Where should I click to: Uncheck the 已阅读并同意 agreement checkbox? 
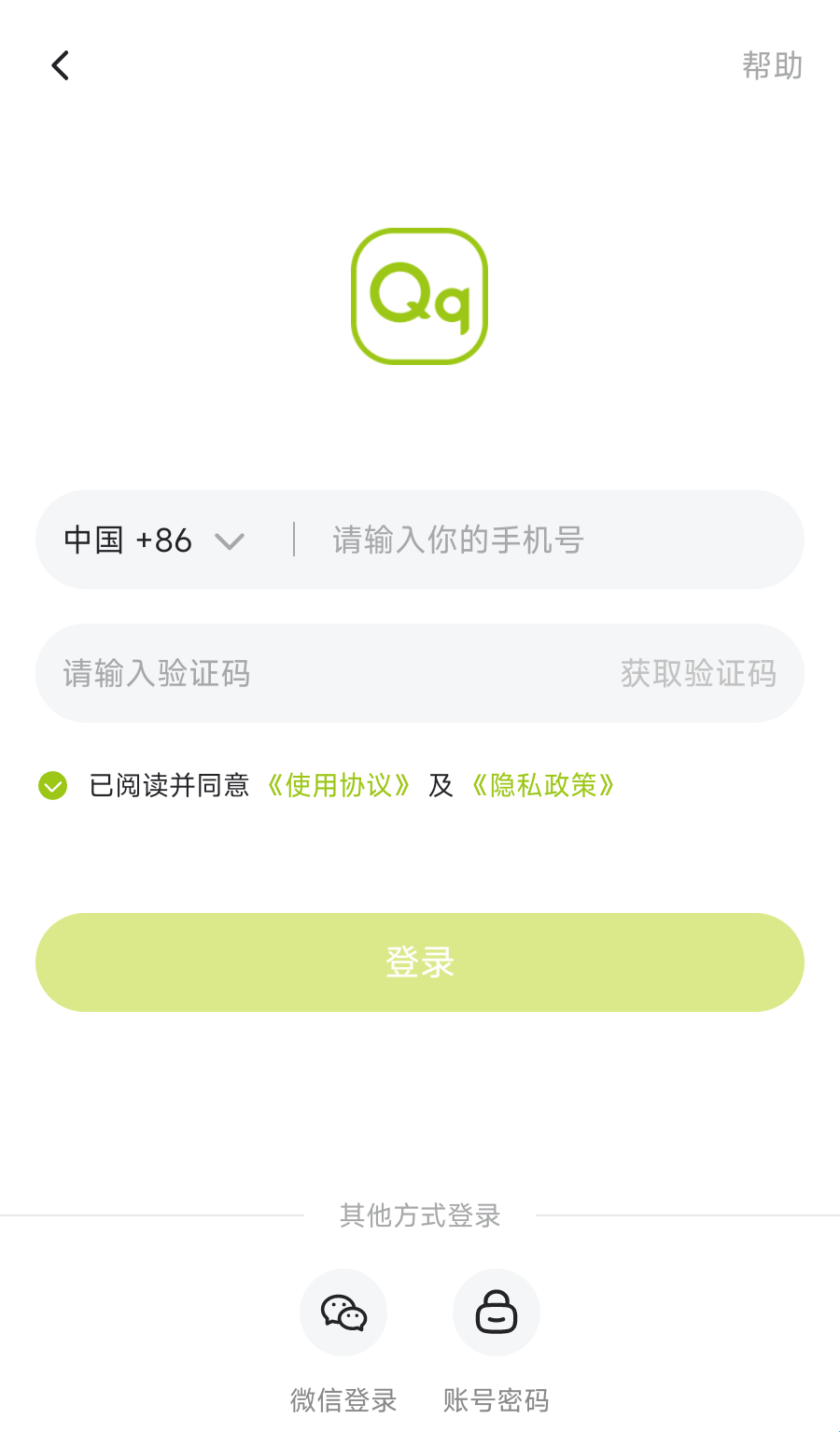click(53, 786)
